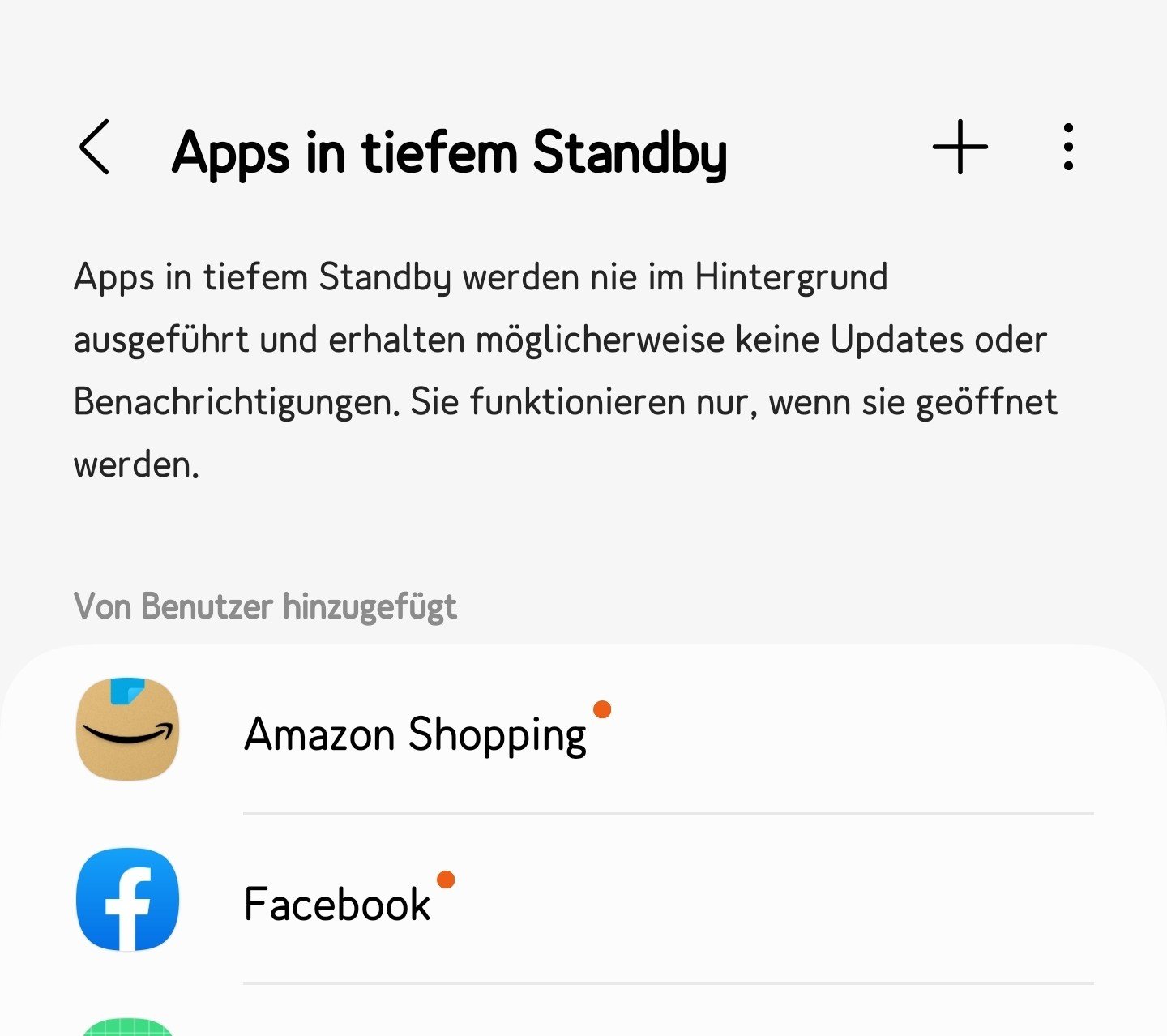Image resolution: width=1167 pixels, height=1036 pixels.
Task: Open the three-dot overflow menu
Action: click(x=1068, y=148)
